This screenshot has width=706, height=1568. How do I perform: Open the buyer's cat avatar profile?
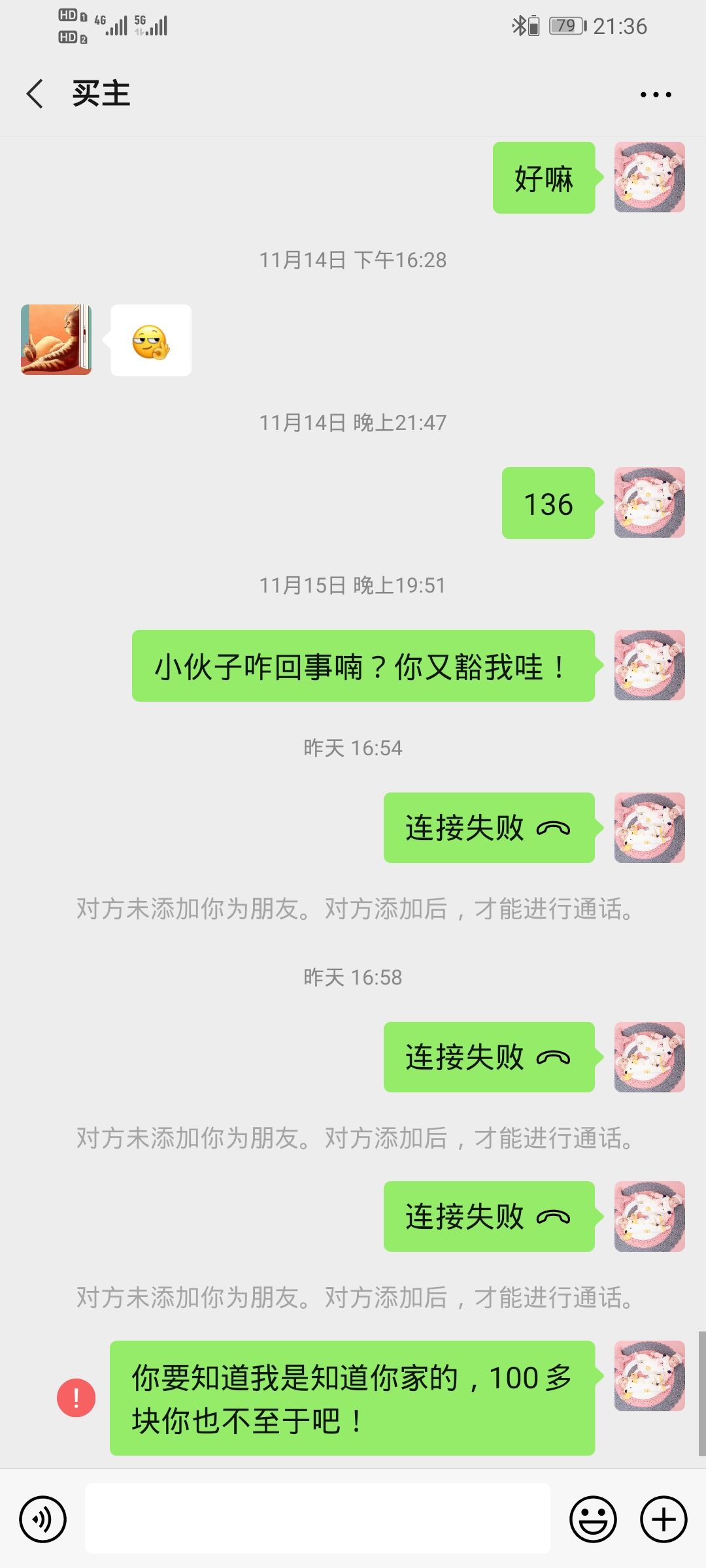(x=56, y=340)
